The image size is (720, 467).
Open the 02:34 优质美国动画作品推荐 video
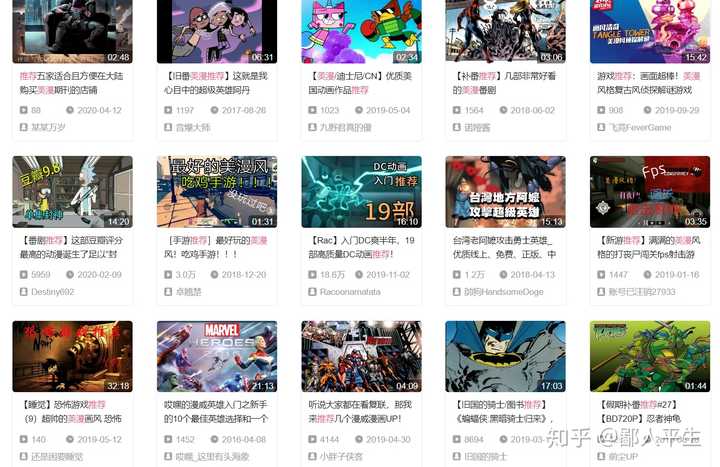[x=361, y=31]
